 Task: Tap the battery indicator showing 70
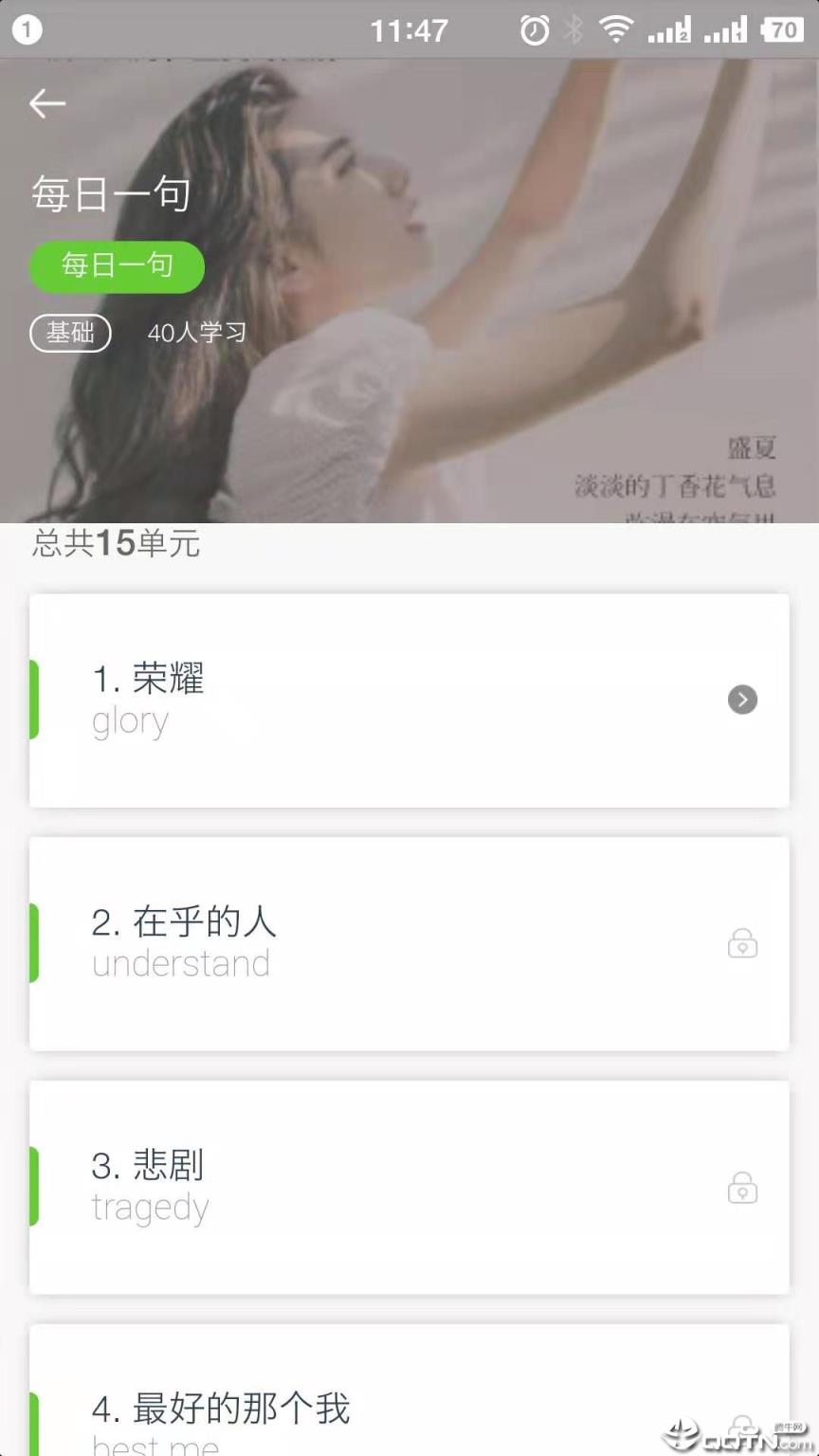pos(785,29)
